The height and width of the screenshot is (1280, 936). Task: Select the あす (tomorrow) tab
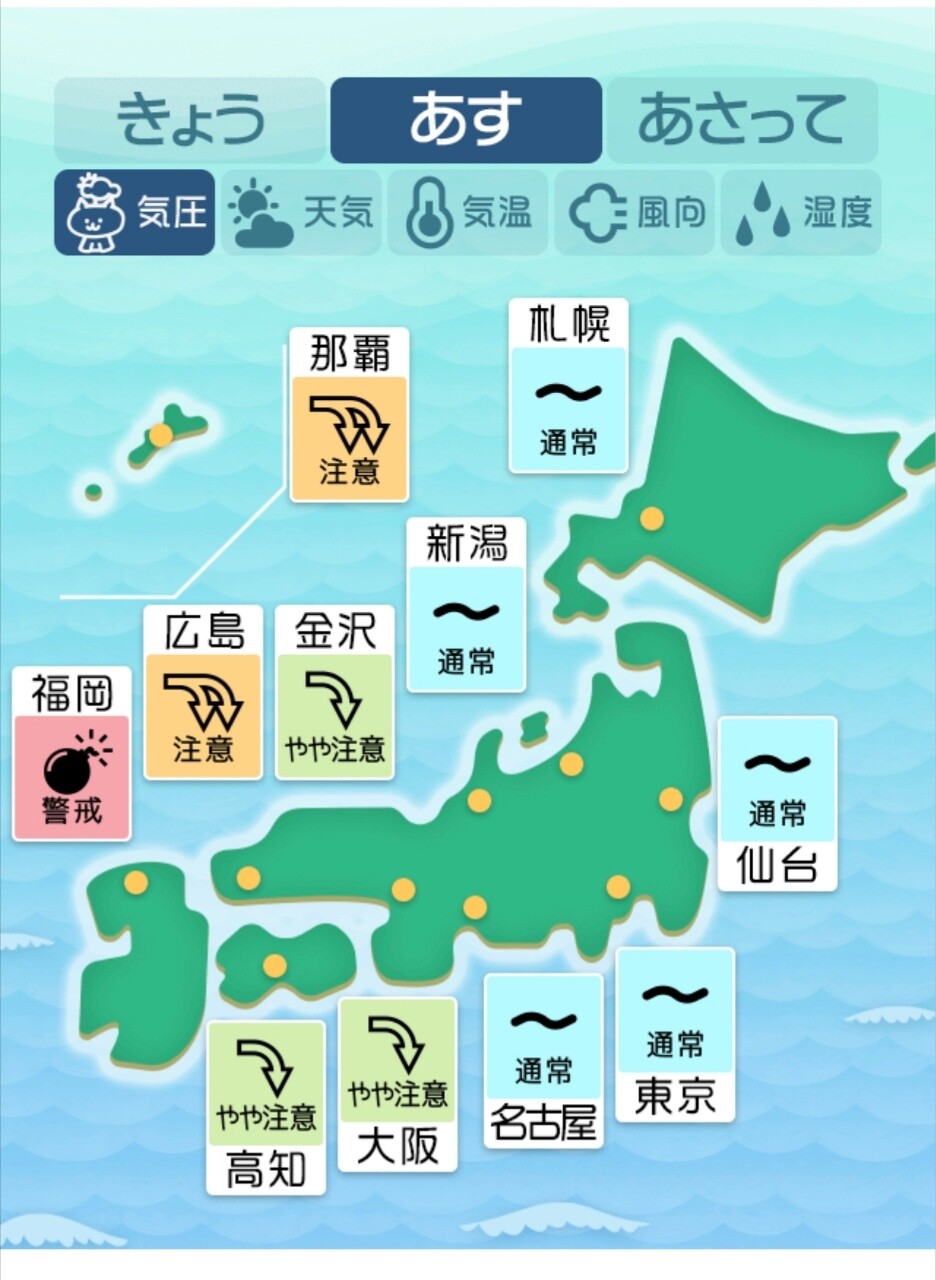click(466, 120)
